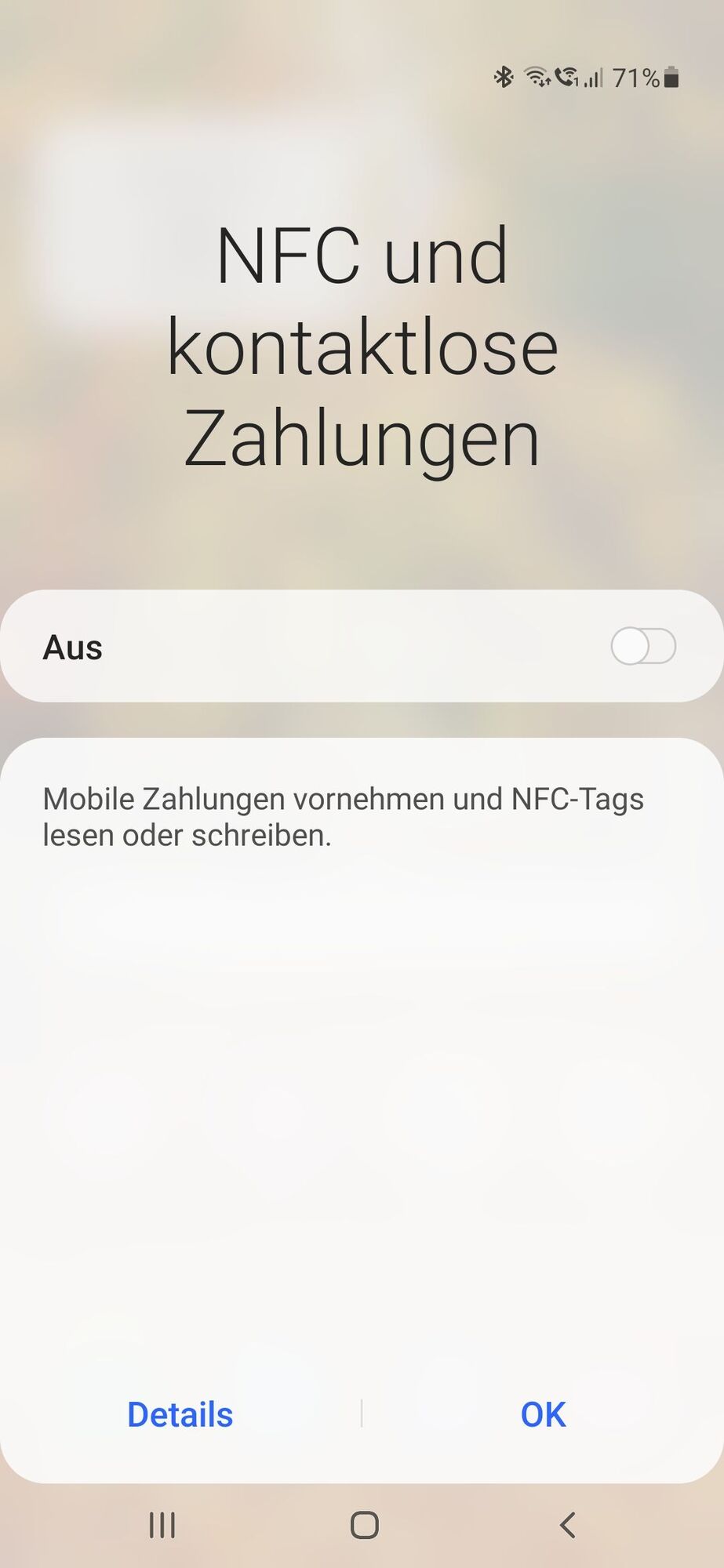Confirm with the OK button

tap(543, 1414)
